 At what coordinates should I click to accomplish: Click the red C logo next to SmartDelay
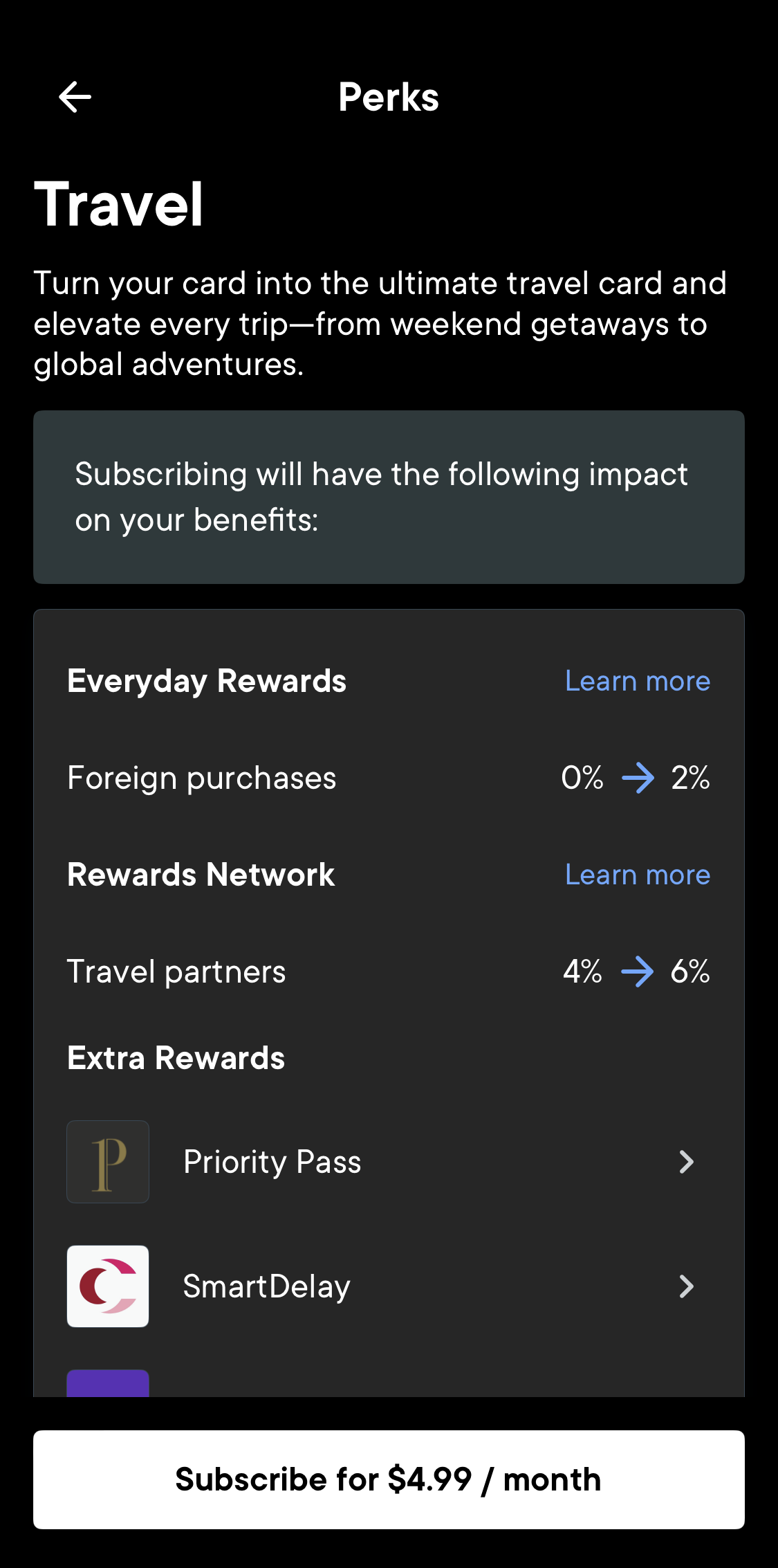107,1286
